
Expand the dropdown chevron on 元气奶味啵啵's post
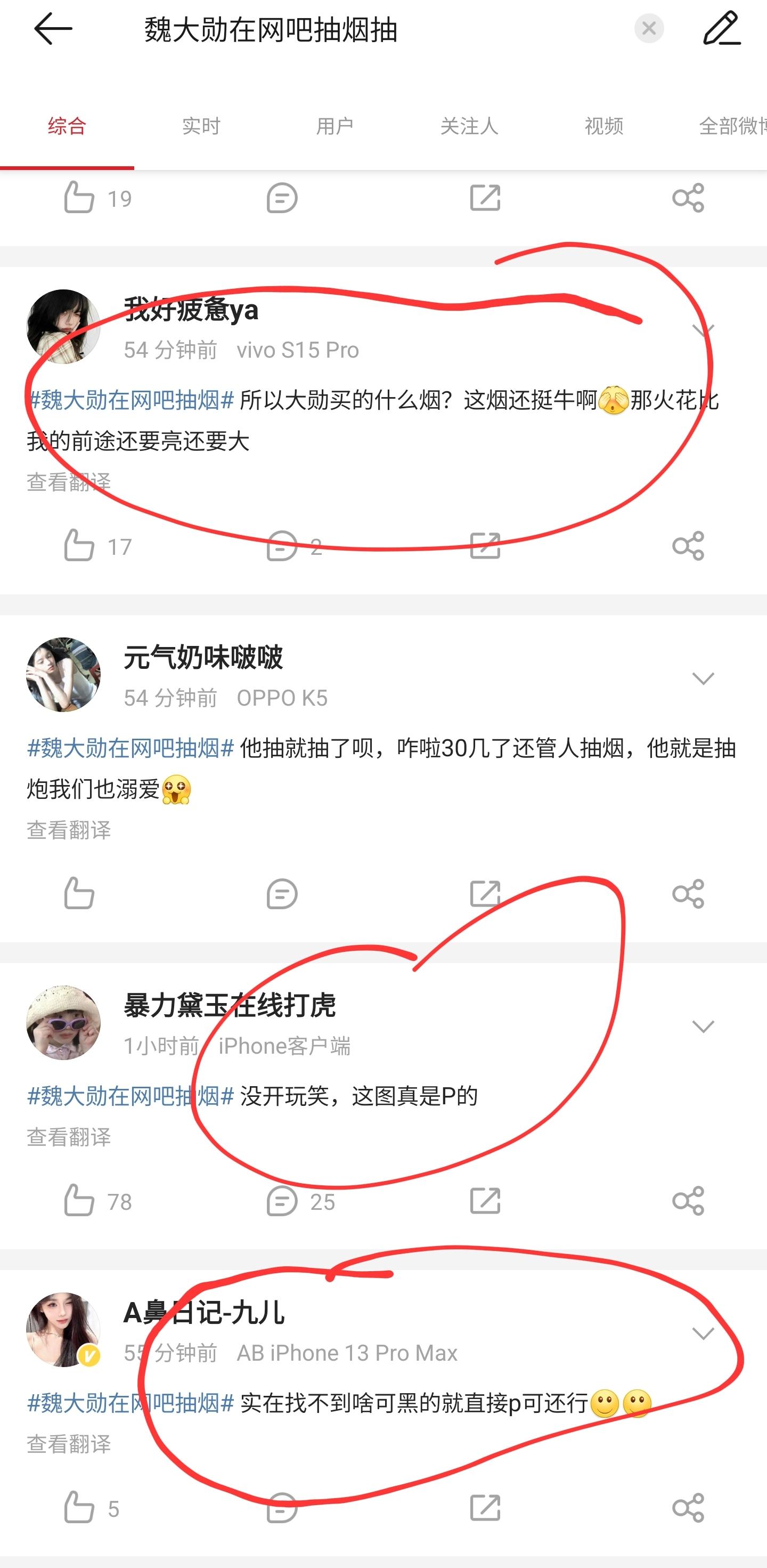[x=703, y=678]
